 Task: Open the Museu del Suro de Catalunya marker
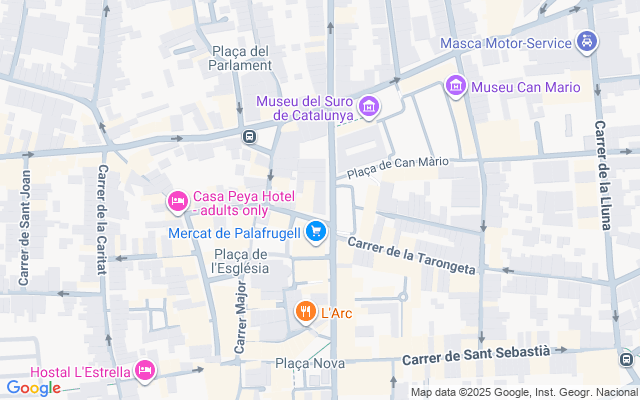point(368,107)
